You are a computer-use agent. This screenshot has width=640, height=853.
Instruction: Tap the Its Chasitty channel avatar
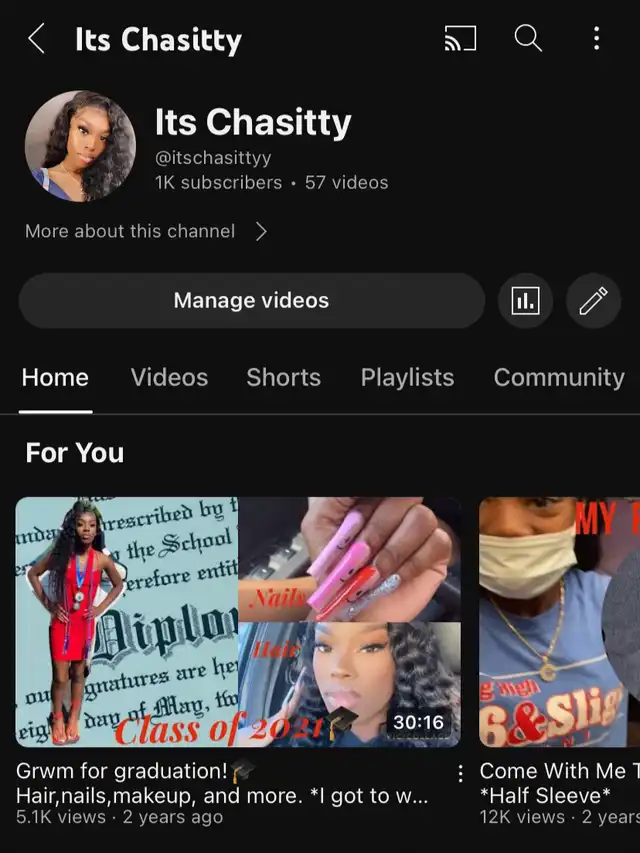tap(80, 146)
